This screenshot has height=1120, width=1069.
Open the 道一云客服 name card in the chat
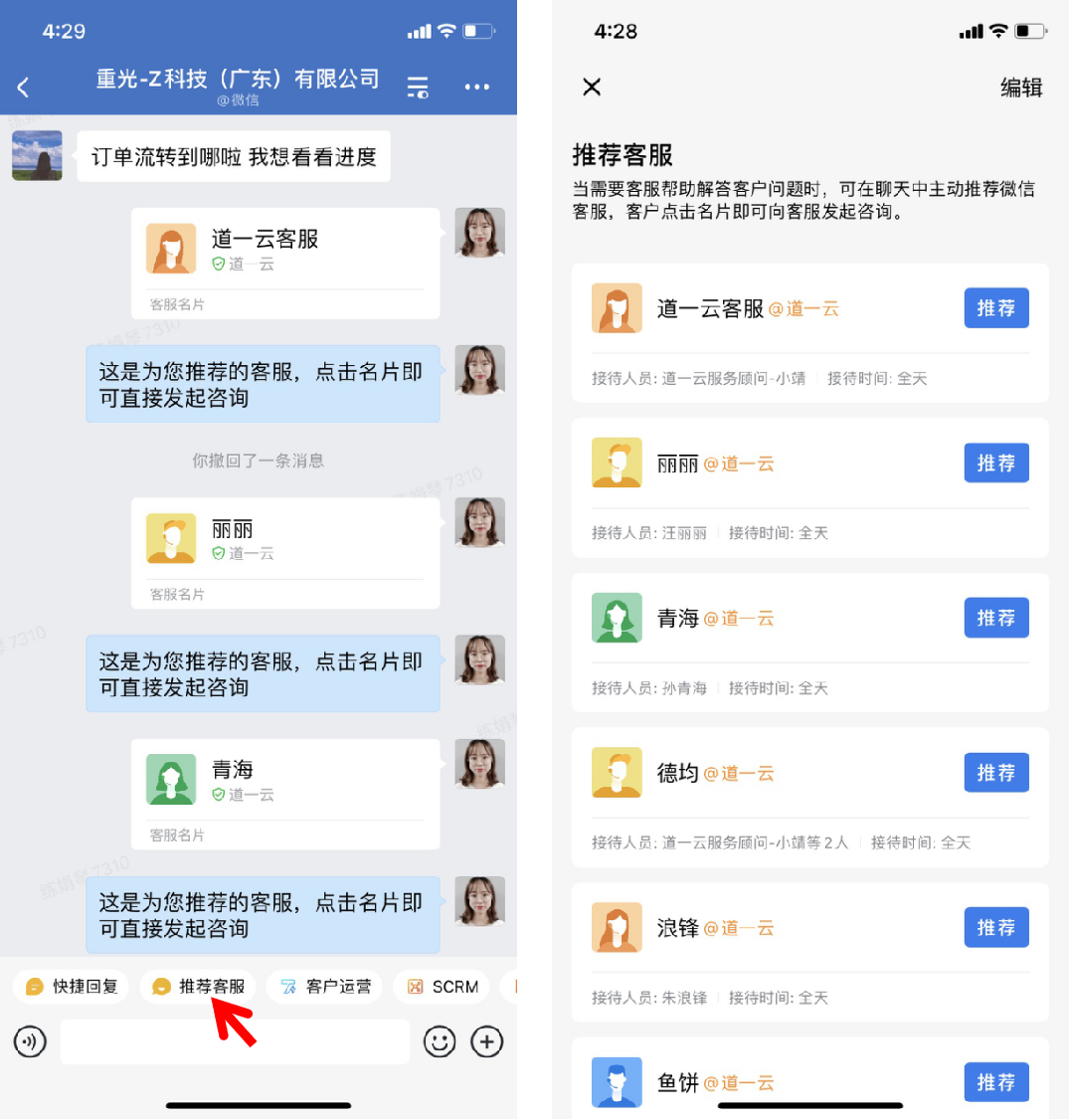coord(285,263)
